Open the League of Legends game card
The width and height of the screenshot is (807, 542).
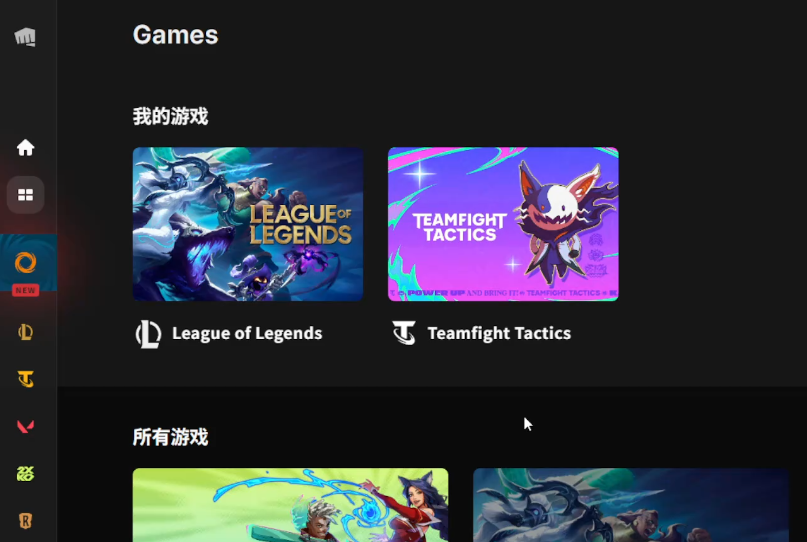248,224
